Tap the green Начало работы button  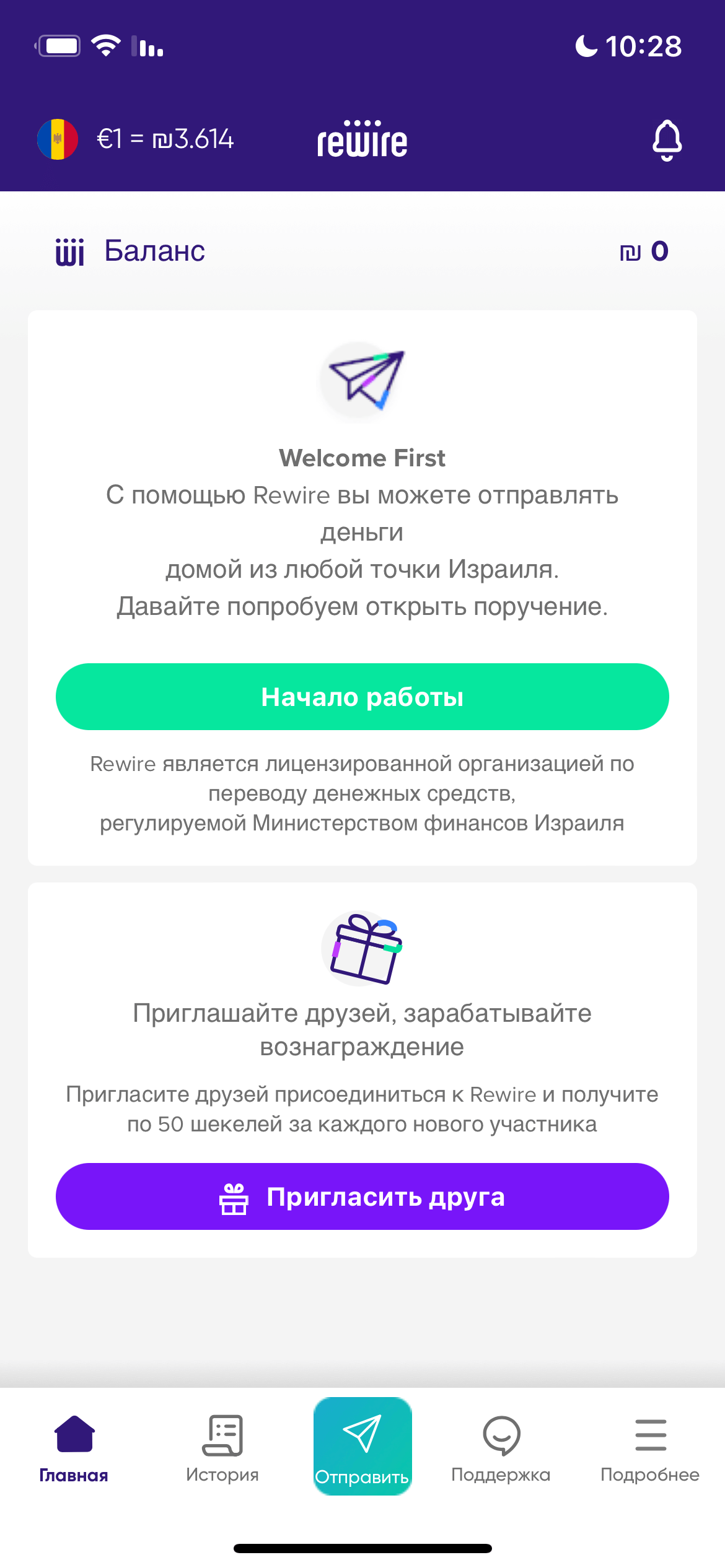[x=362, y=697]
